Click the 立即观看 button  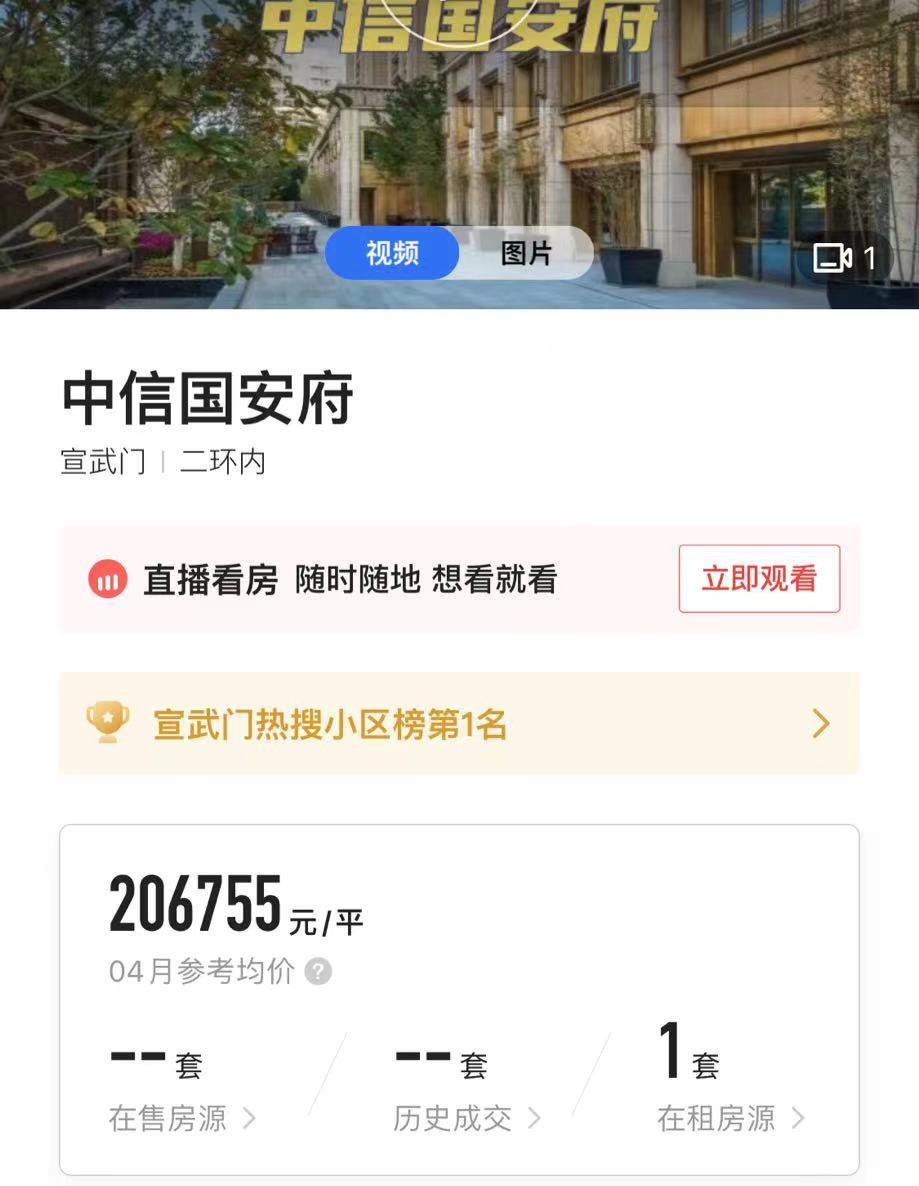[x=759, y=579]
